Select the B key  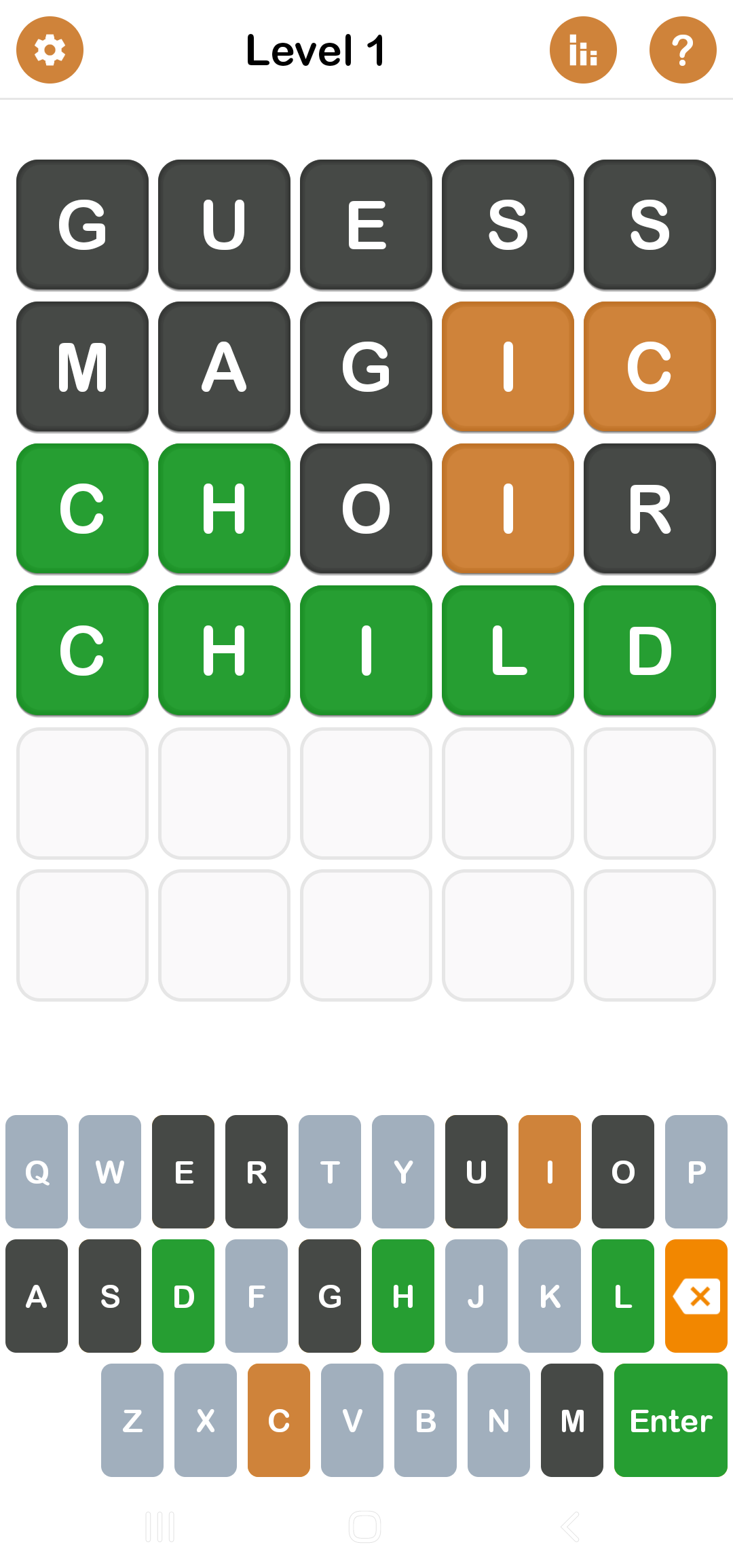(x=426, y=1420)
